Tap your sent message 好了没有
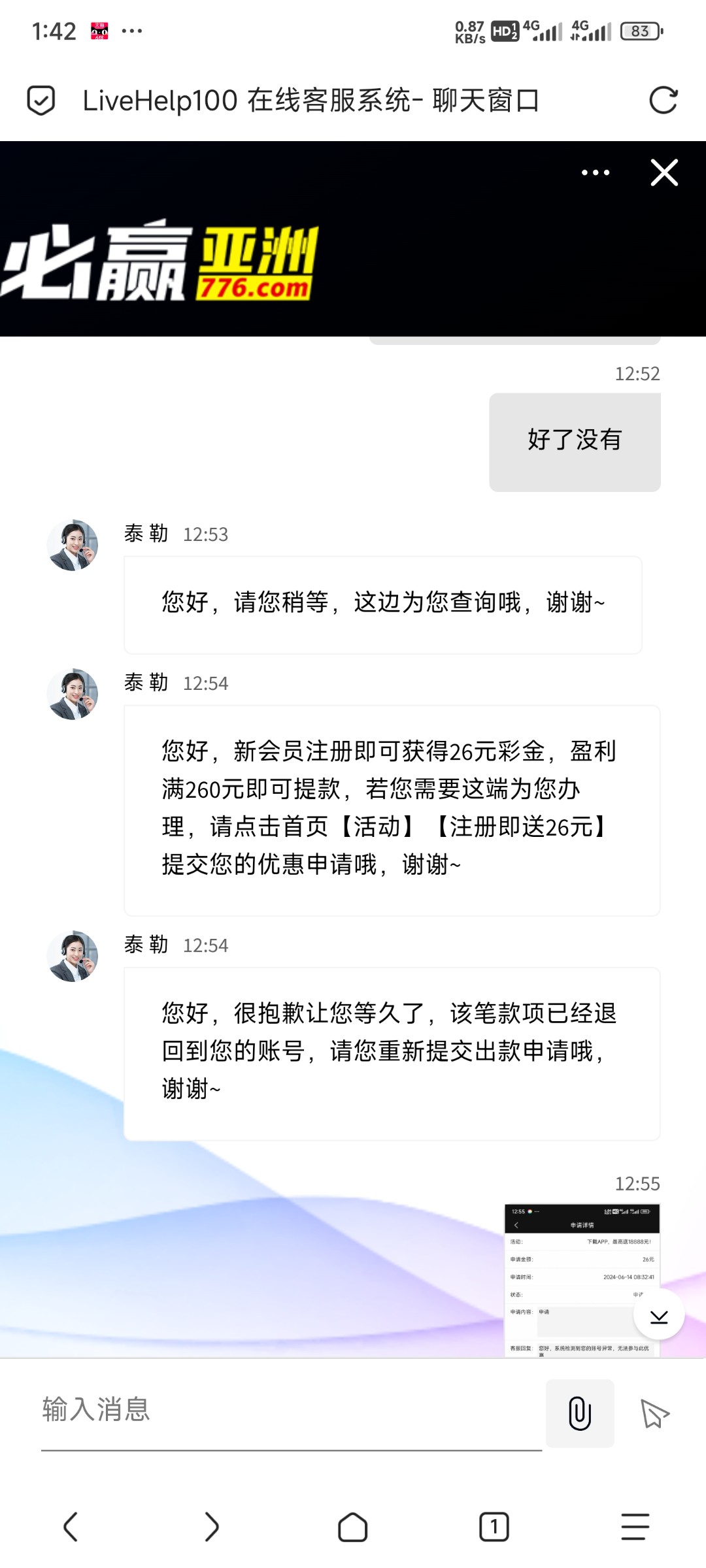The image size is (706, 1568). click(574, 440)
